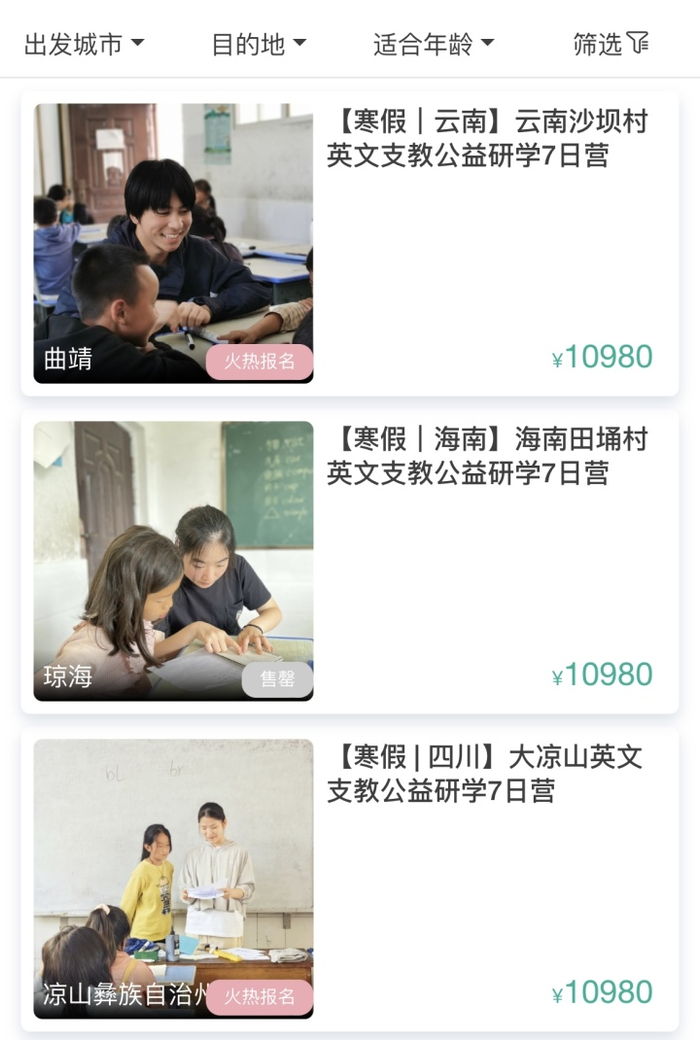Image resolution: width=700 pixels, height=1040 pixels.
Task: Open the 目的地 dropdown filter
Action: [x=258, y=44]
